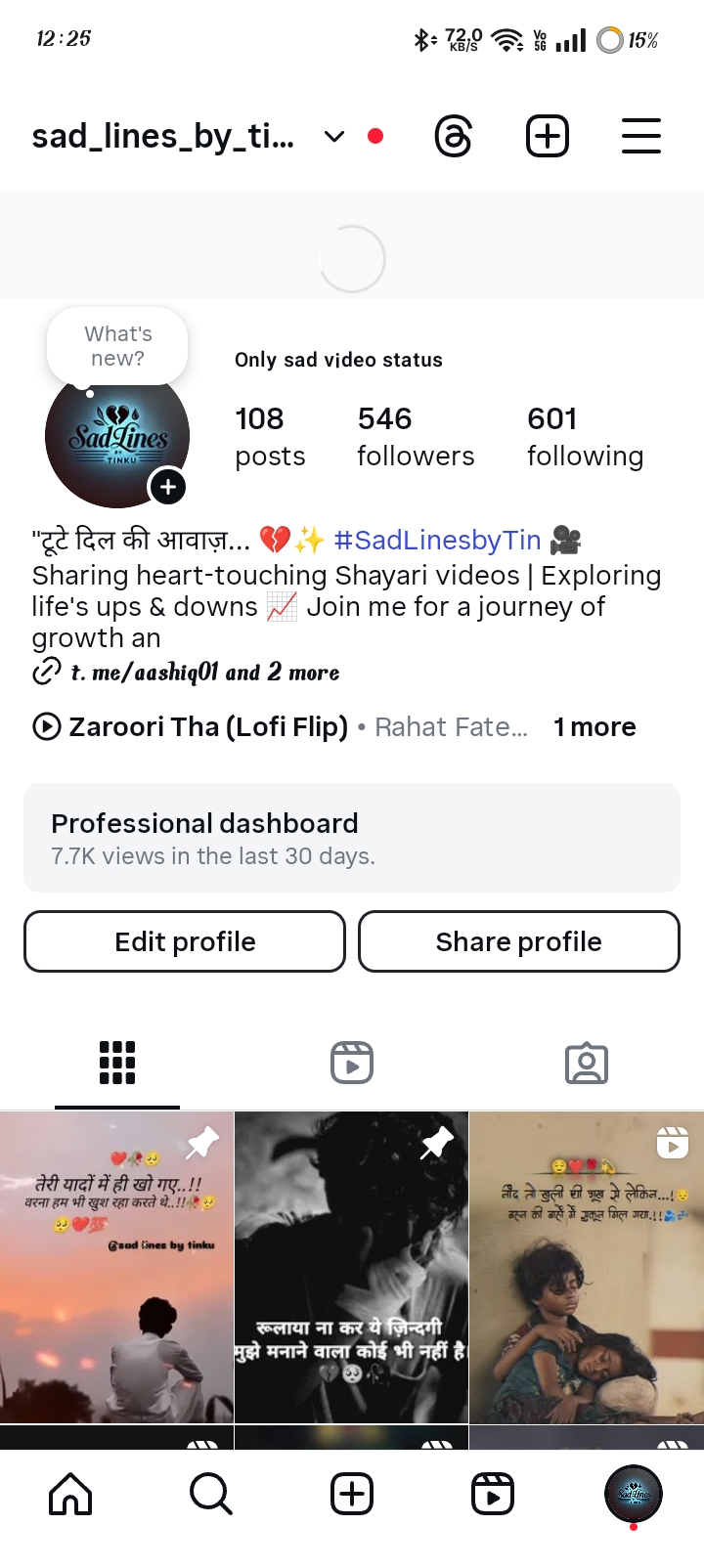Add a story via the profile picture plus

click(x=168, y=487)
